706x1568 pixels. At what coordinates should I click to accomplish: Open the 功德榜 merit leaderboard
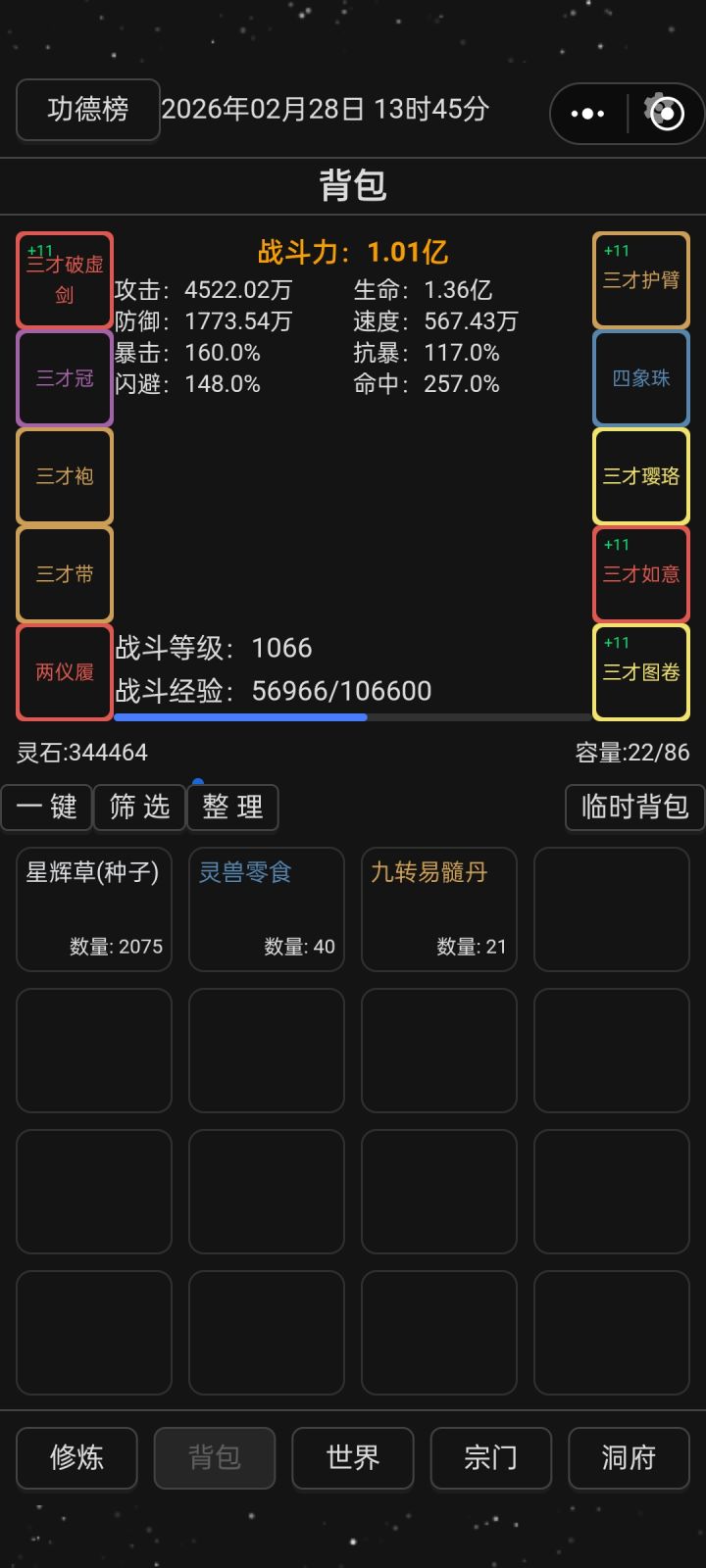click(87, 110)
